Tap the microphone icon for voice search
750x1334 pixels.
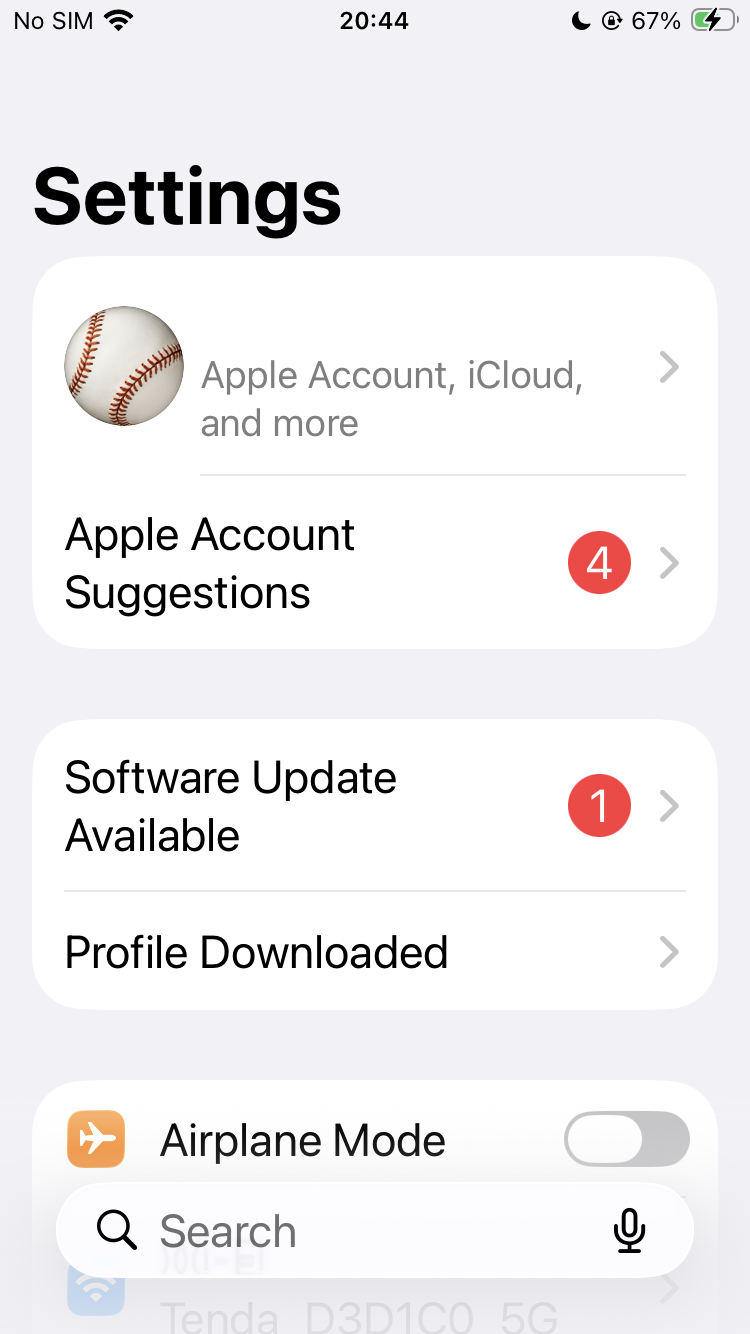629,1230
